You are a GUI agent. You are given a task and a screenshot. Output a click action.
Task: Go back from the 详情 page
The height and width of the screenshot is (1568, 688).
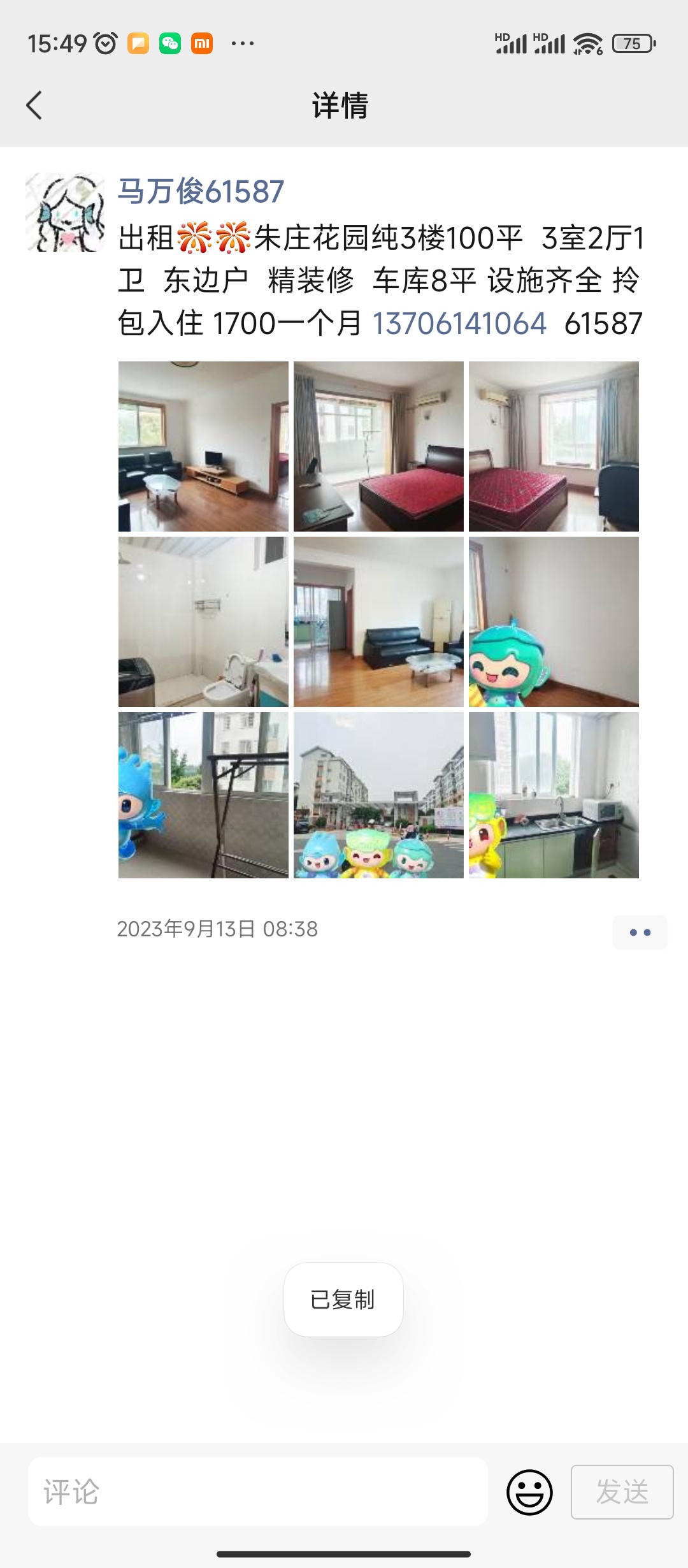[34, 105]
